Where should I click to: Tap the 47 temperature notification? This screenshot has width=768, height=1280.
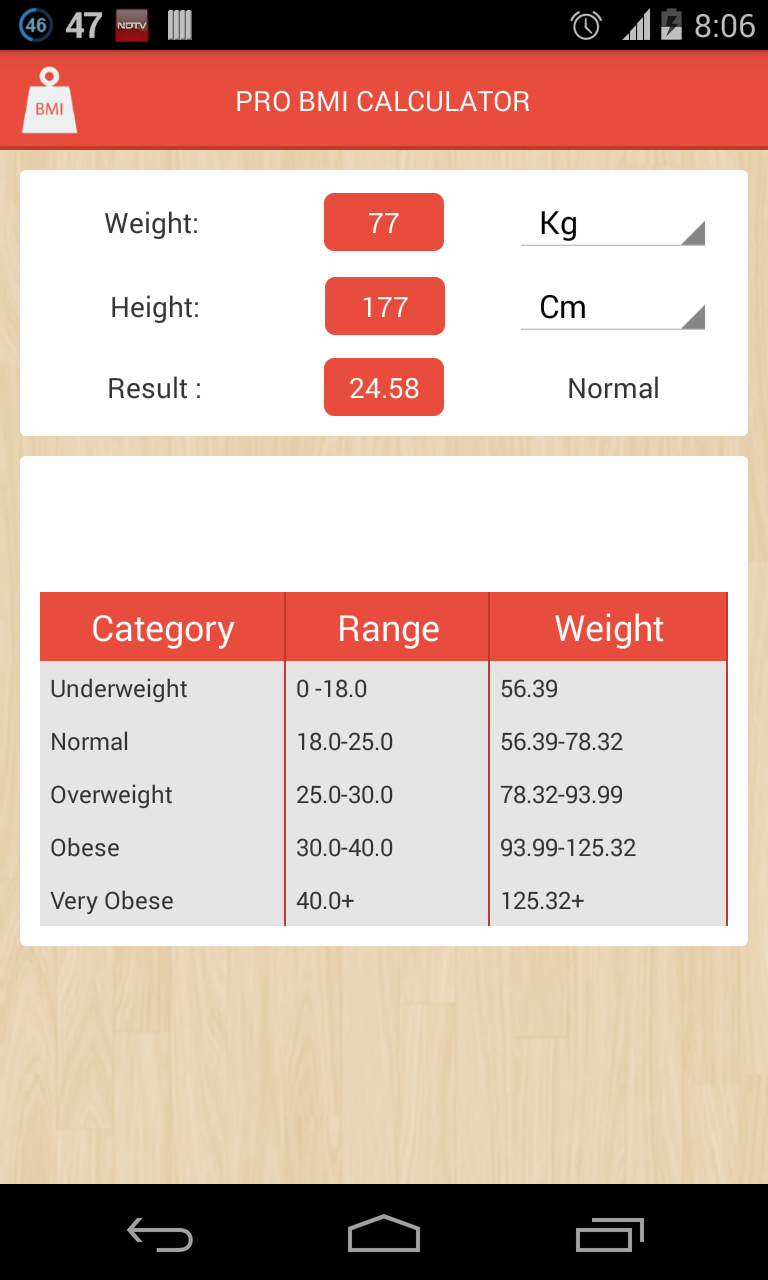click(84, 25)
